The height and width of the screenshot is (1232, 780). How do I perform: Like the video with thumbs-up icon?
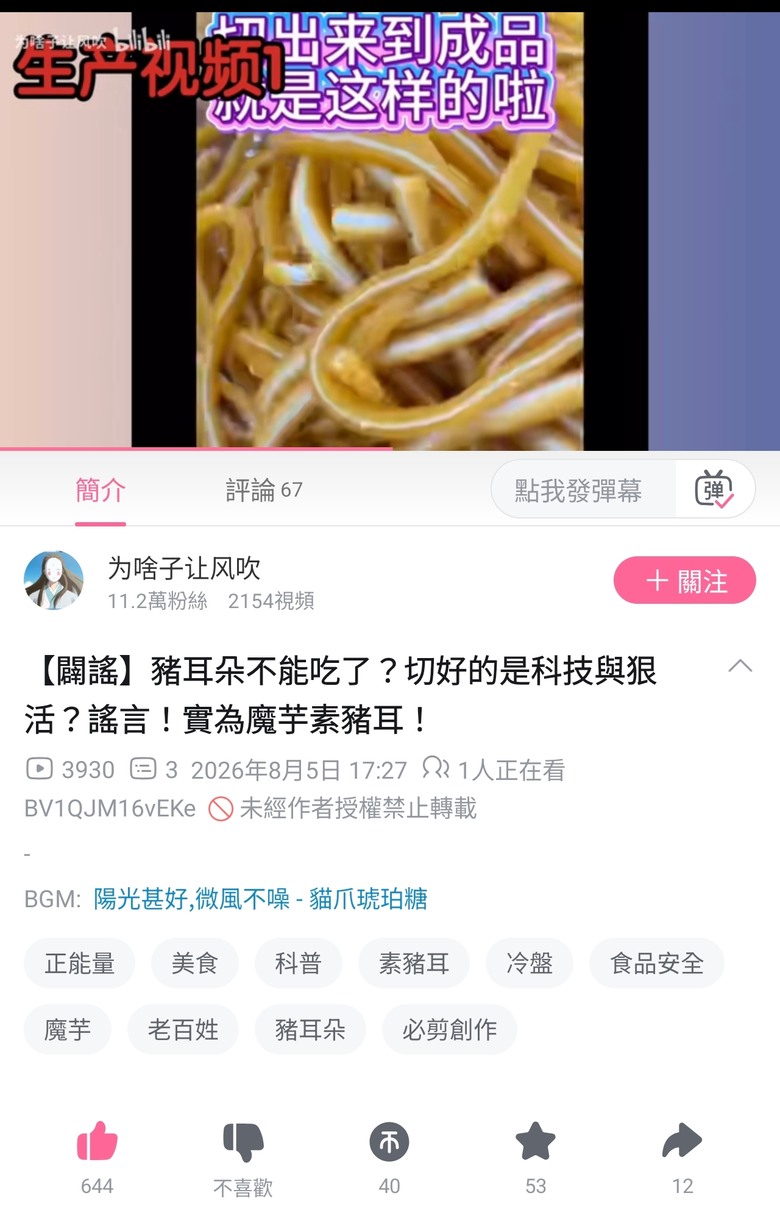click(97, 1141)
